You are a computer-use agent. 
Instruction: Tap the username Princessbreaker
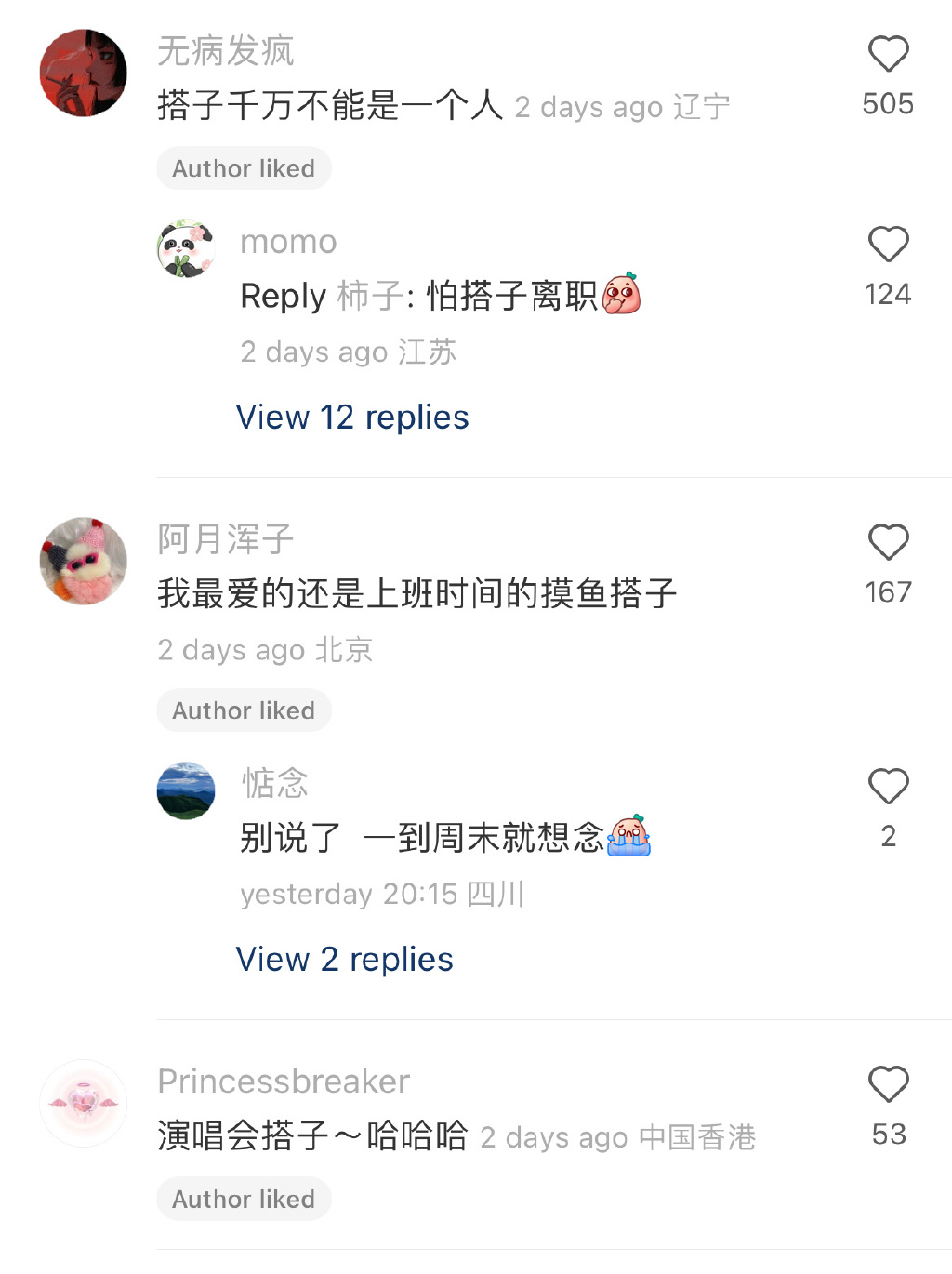284,1082
